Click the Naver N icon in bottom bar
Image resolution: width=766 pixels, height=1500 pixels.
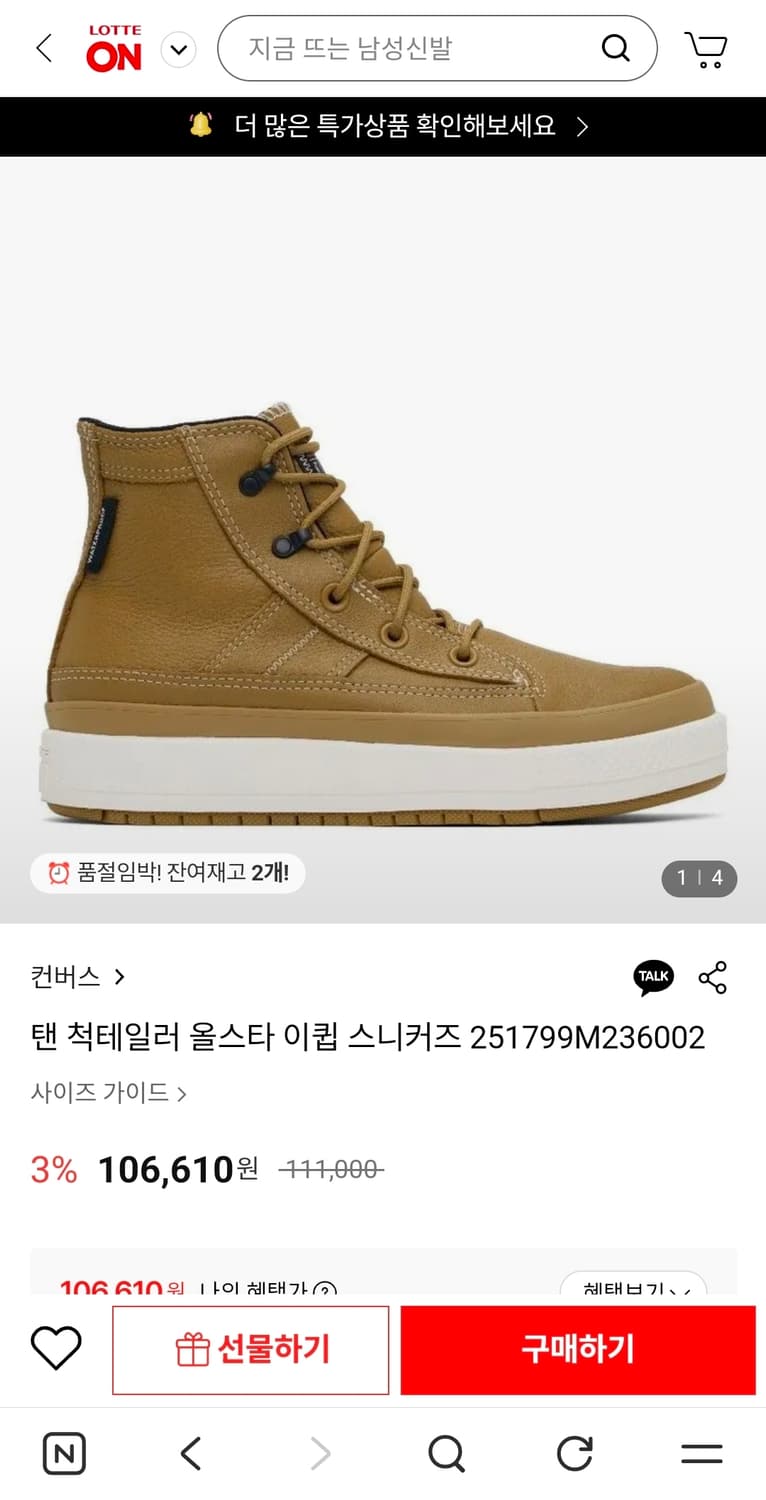tap(64, 1453)
